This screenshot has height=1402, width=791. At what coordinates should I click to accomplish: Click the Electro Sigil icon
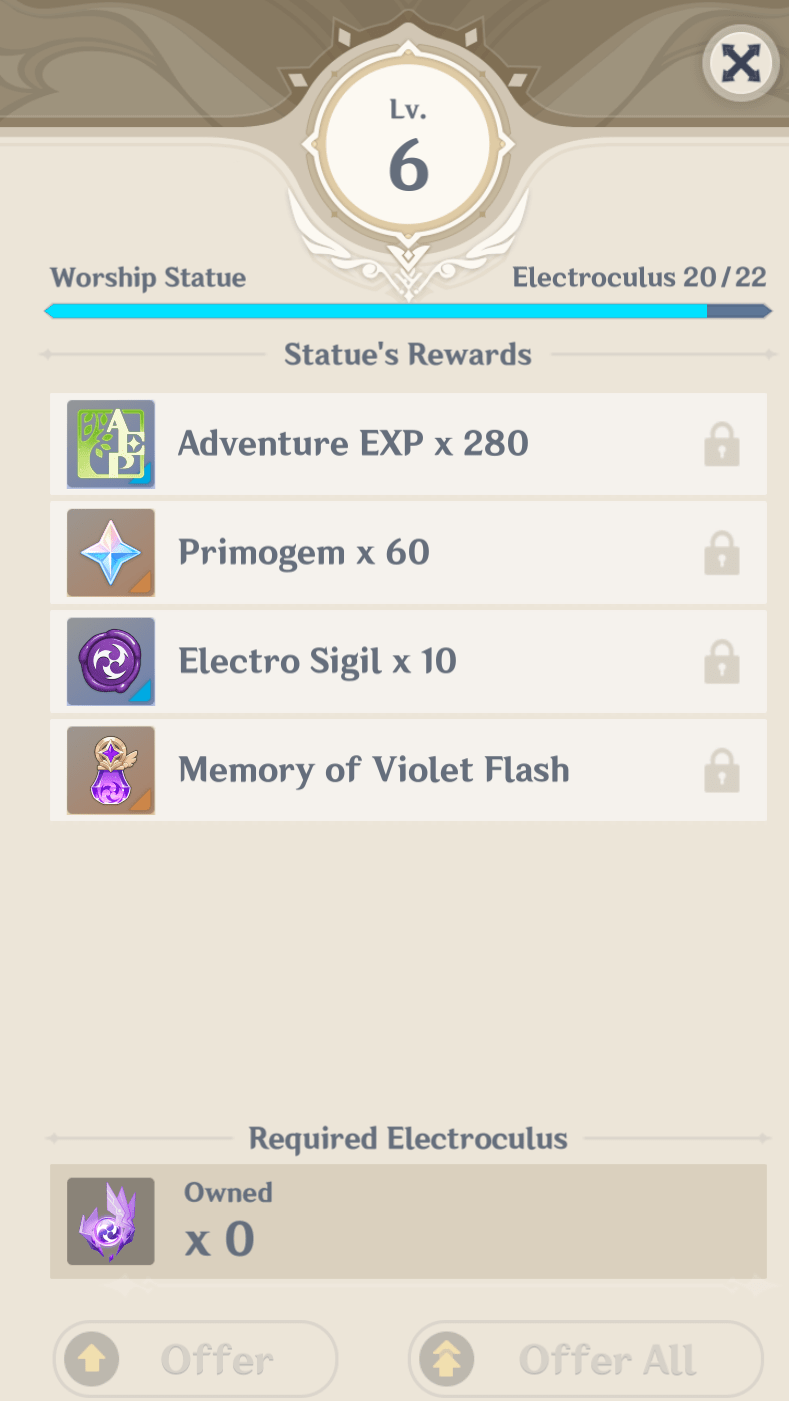pyautogui.click(x=110, y=661)
